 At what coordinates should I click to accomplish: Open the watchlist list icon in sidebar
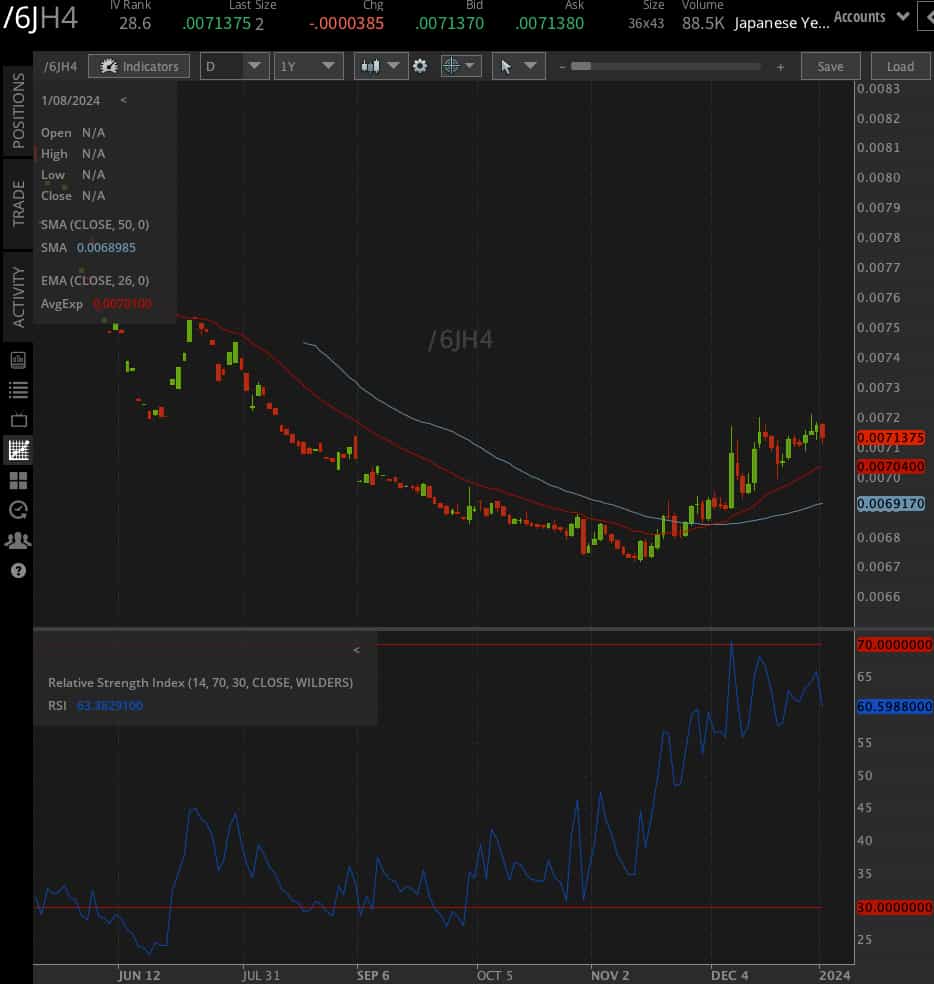pos(18,389)
